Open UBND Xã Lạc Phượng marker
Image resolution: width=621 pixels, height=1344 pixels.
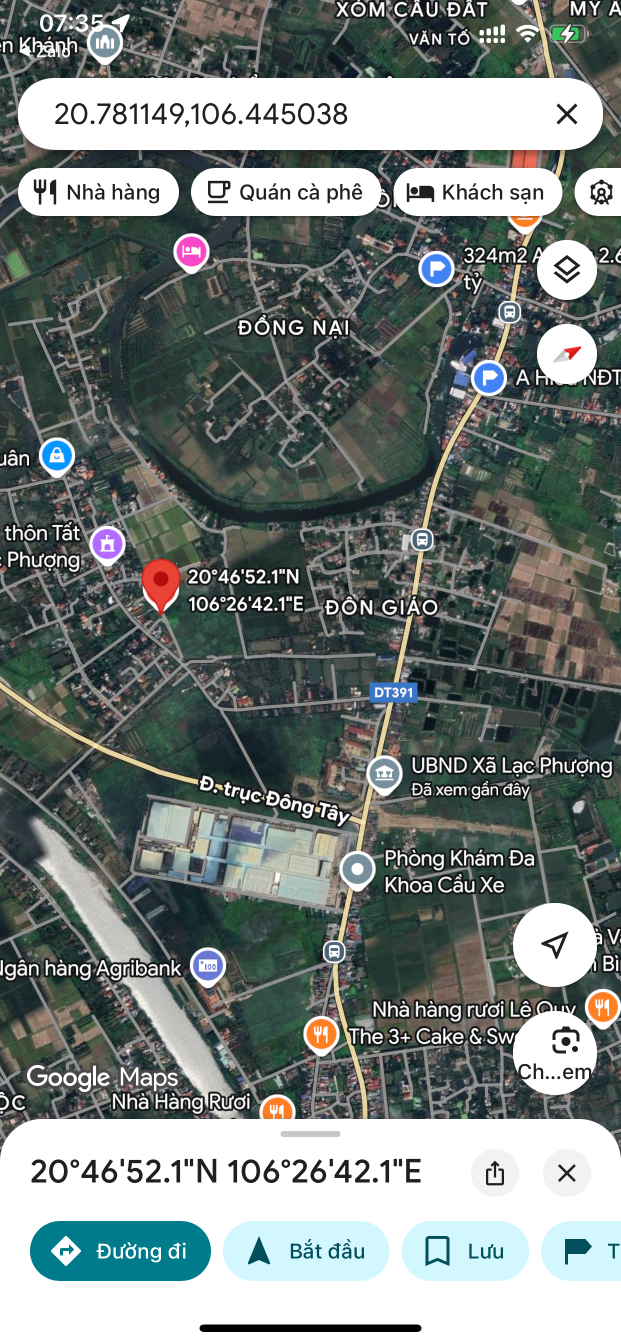coord(384,772)
